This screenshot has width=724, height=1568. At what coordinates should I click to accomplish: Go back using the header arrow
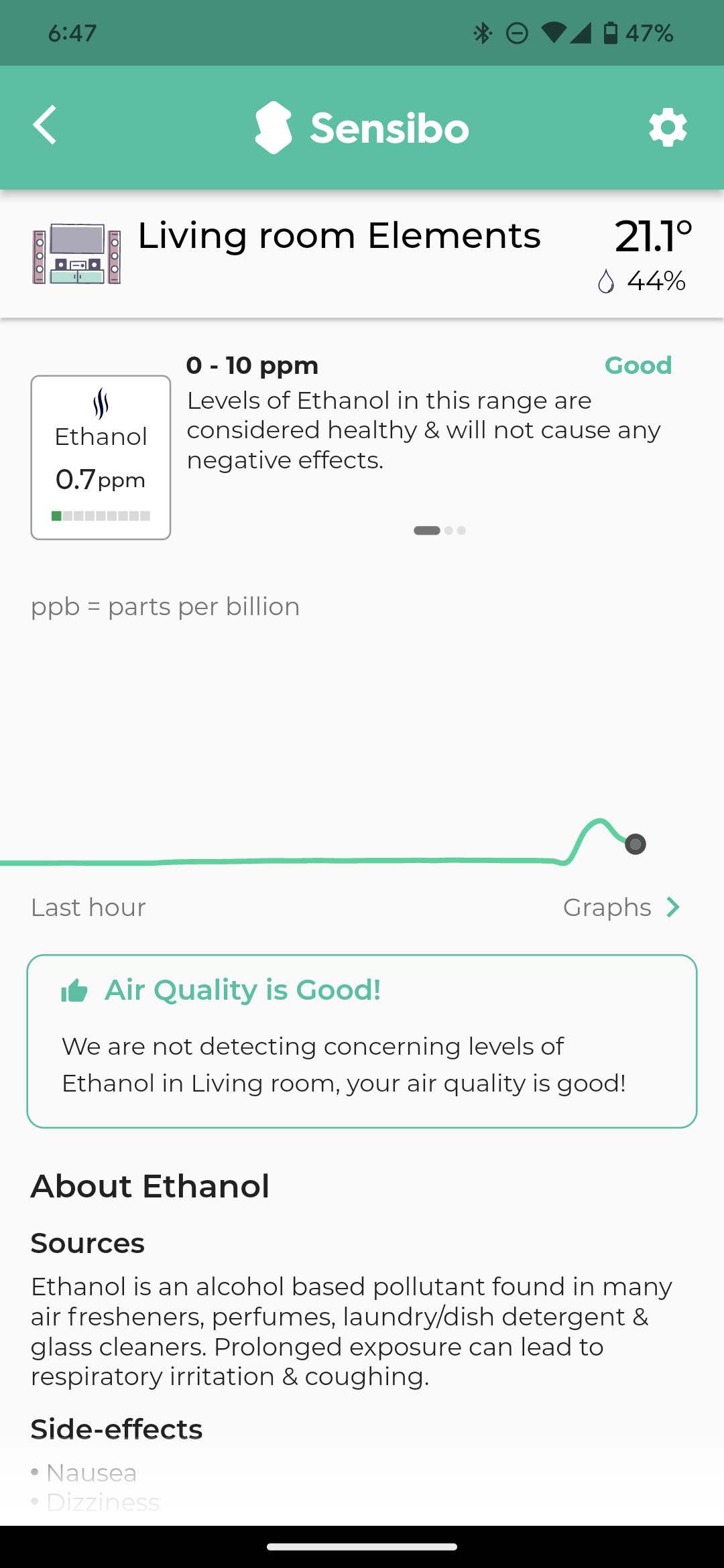click(x=45, y=125)
